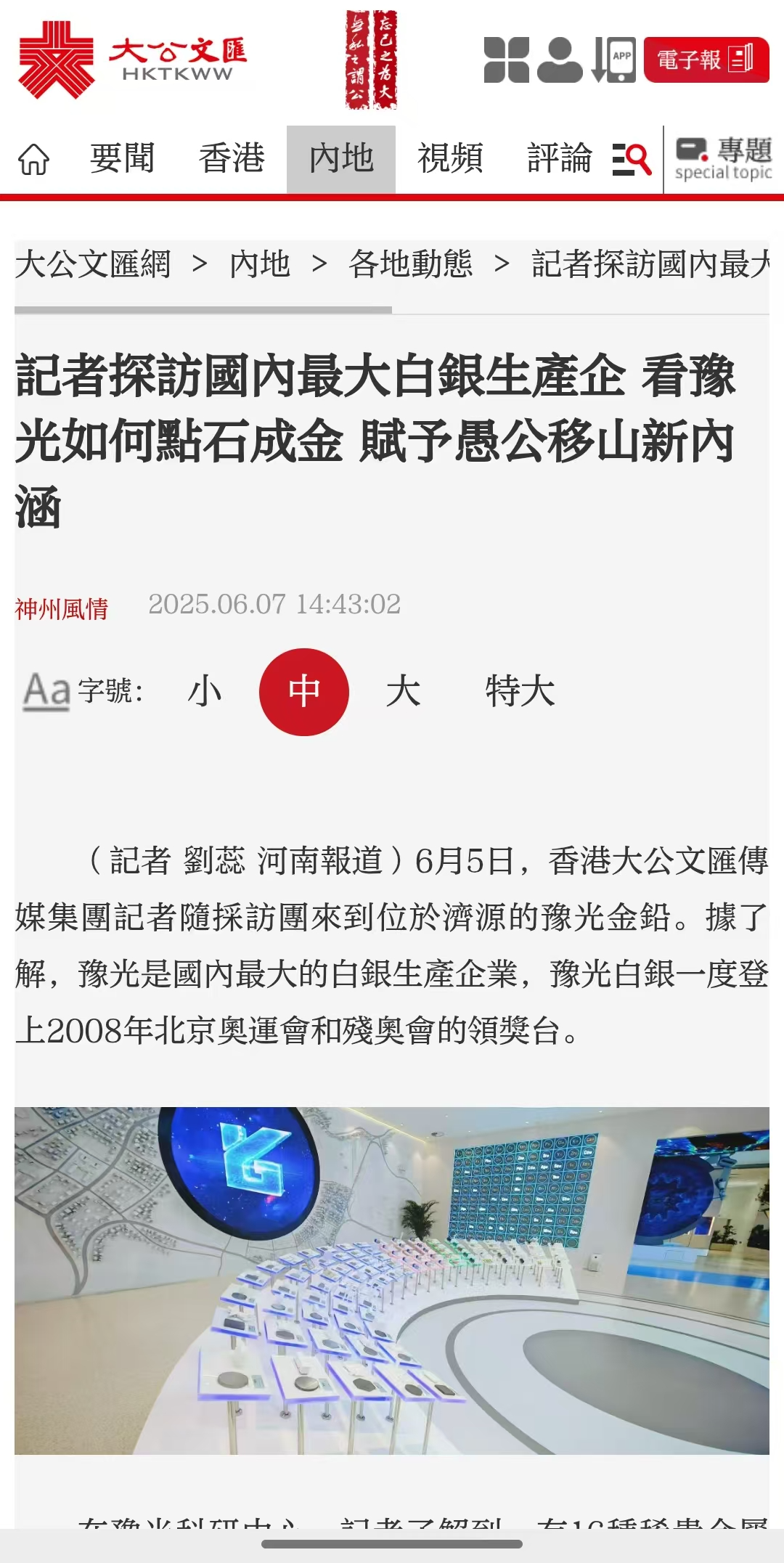Image resolution: width=784 pixels, height=1563 pixels.
Task: Switch to the 香港 tab
Action: [x=232, y=159]
